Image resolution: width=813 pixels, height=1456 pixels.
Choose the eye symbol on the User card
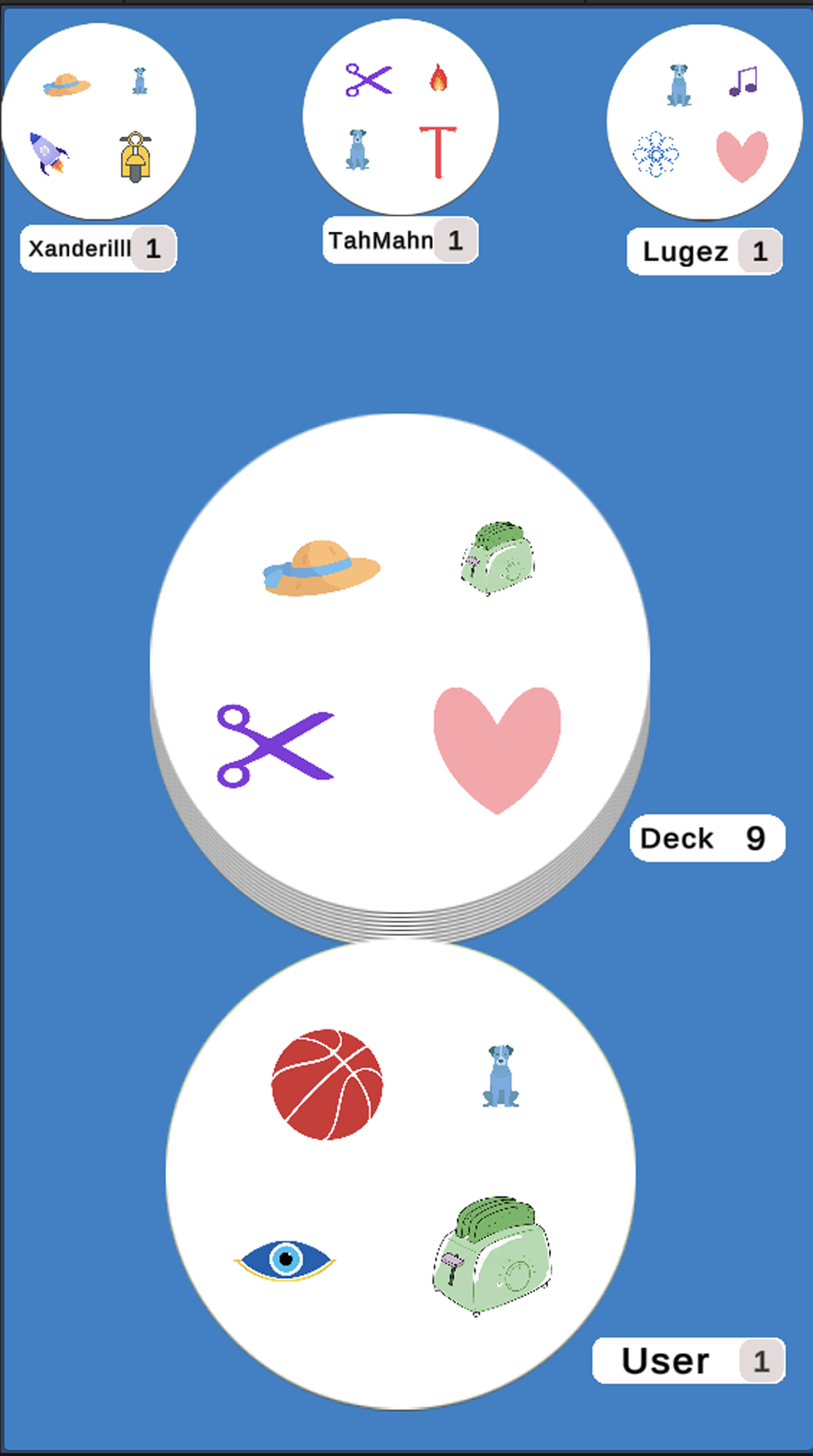285,1260
